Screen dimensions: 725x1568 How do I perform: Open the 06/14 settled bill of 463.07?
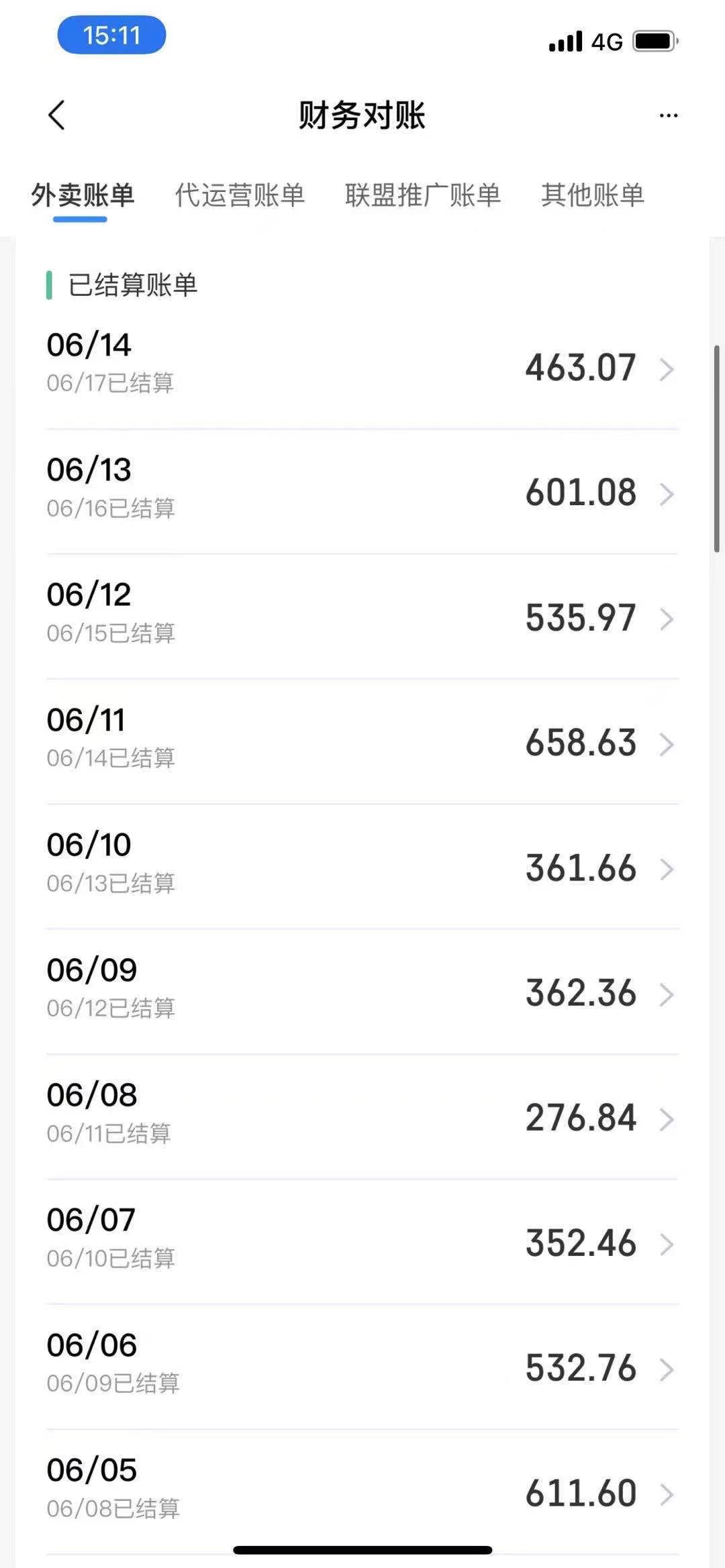[362, 367]
